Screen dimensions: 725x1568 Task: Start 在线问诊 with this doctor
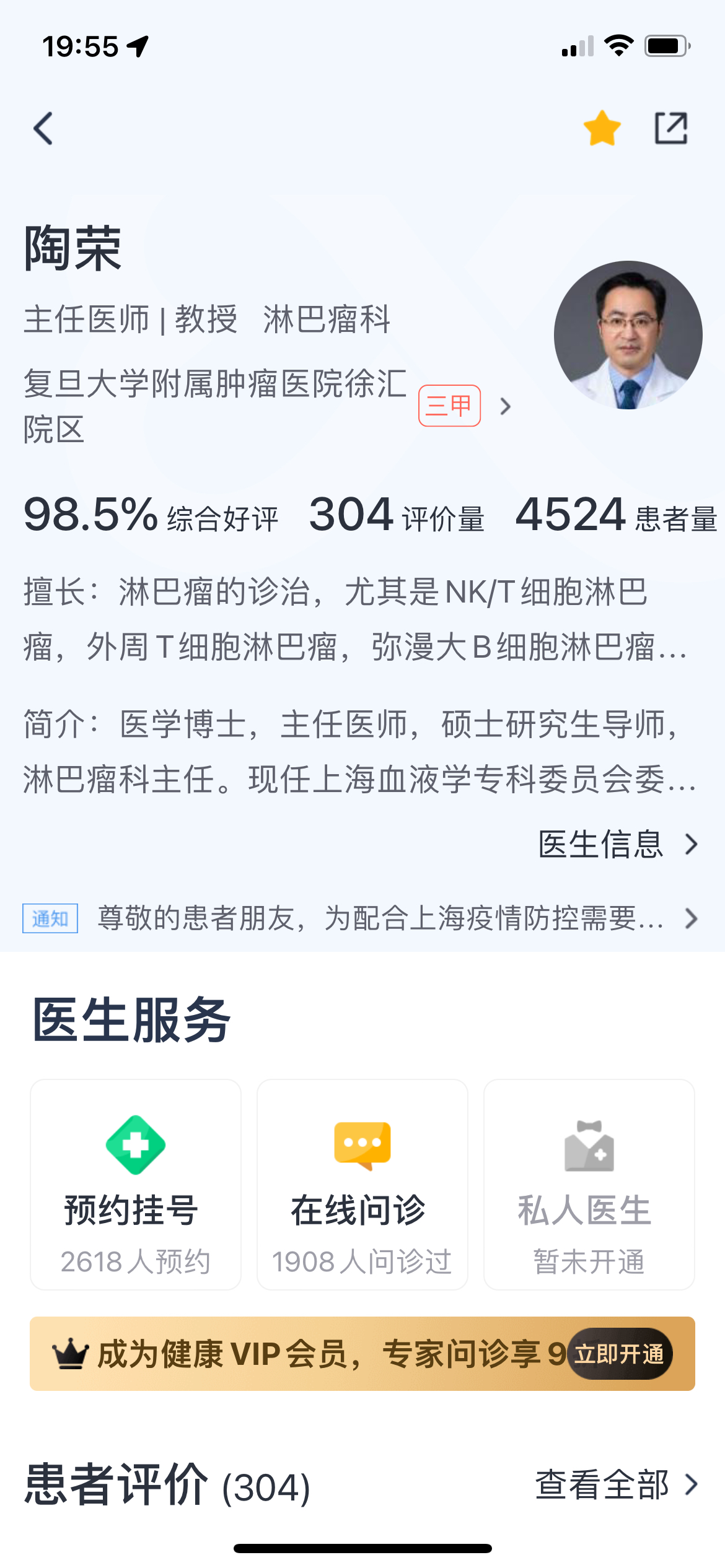(x=362, y=1184)
